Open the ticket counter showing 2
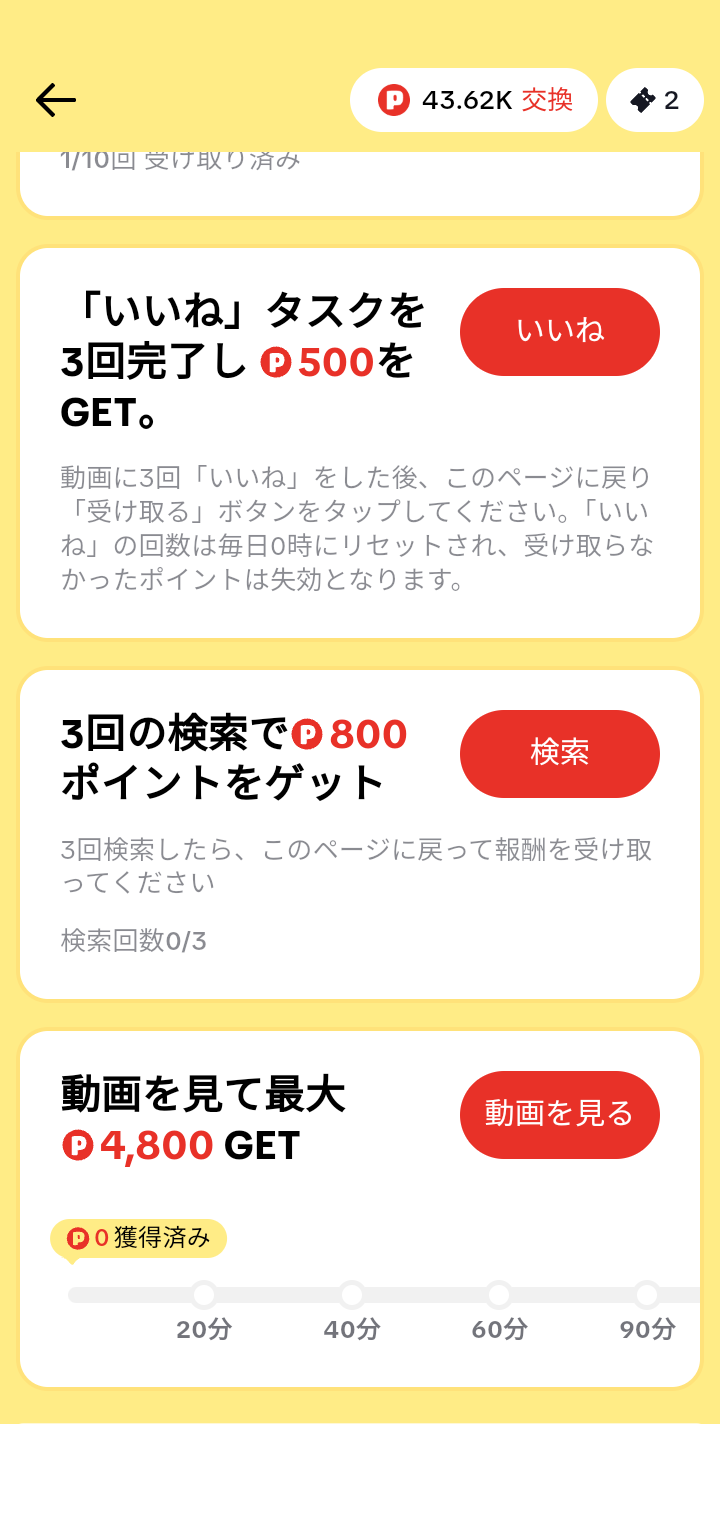Screen dimensions: 720x1520 pos(655,100)
